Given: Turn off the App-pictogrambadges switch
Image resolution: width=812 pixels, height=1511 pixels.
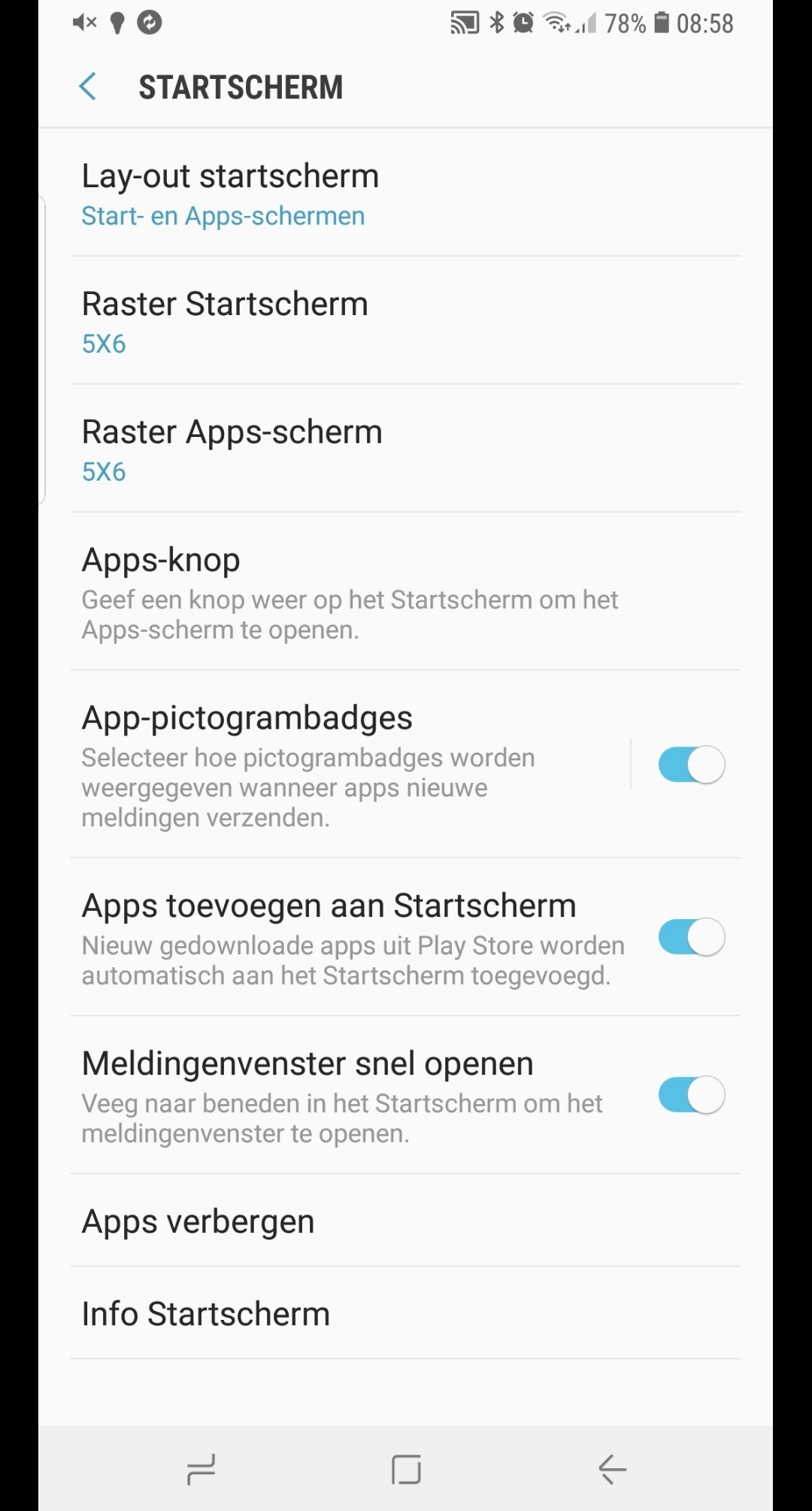Looking at the screenshot, I should [x=691, y=765].
